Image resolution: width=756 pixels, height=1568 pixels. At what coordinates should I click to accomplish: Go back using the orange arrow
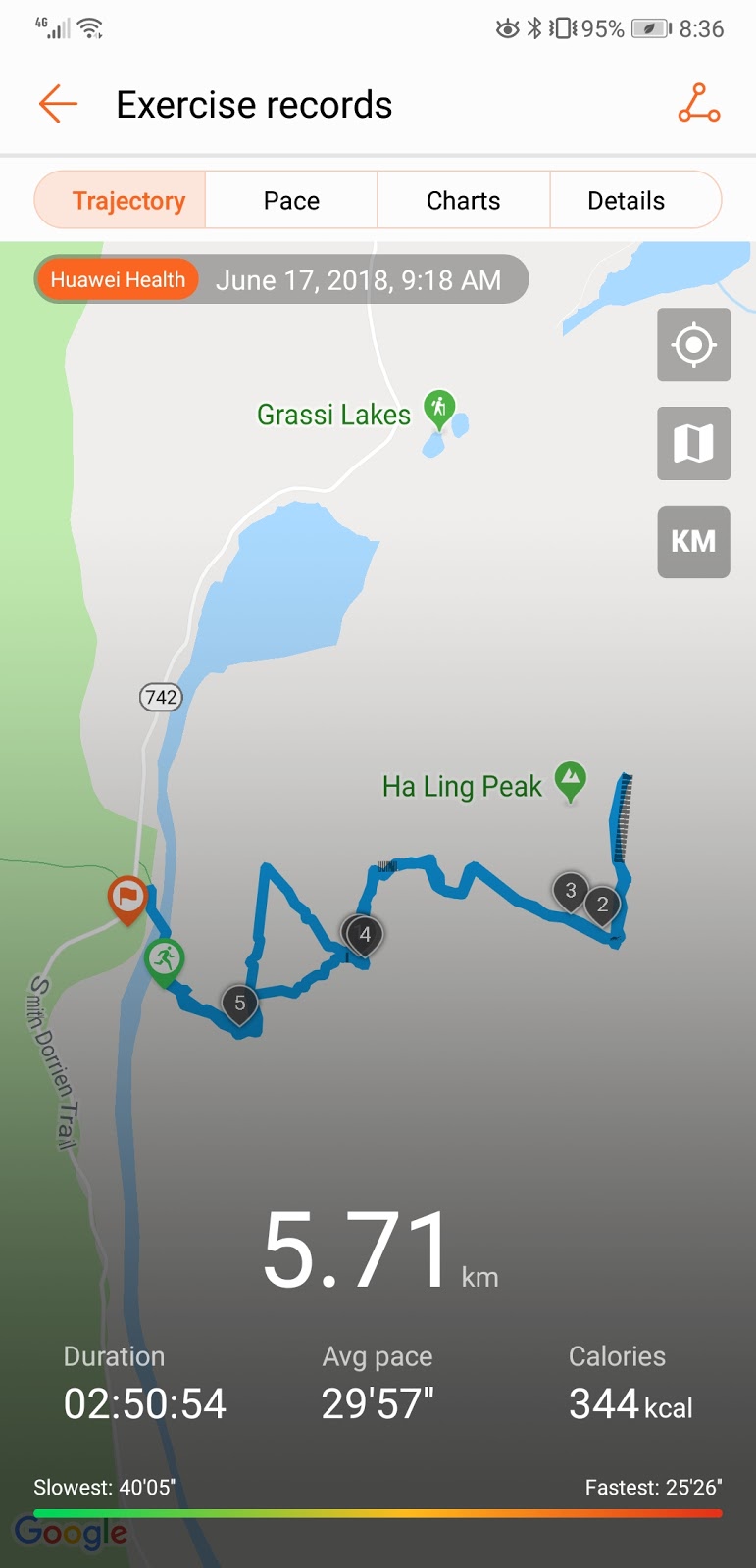58,104
